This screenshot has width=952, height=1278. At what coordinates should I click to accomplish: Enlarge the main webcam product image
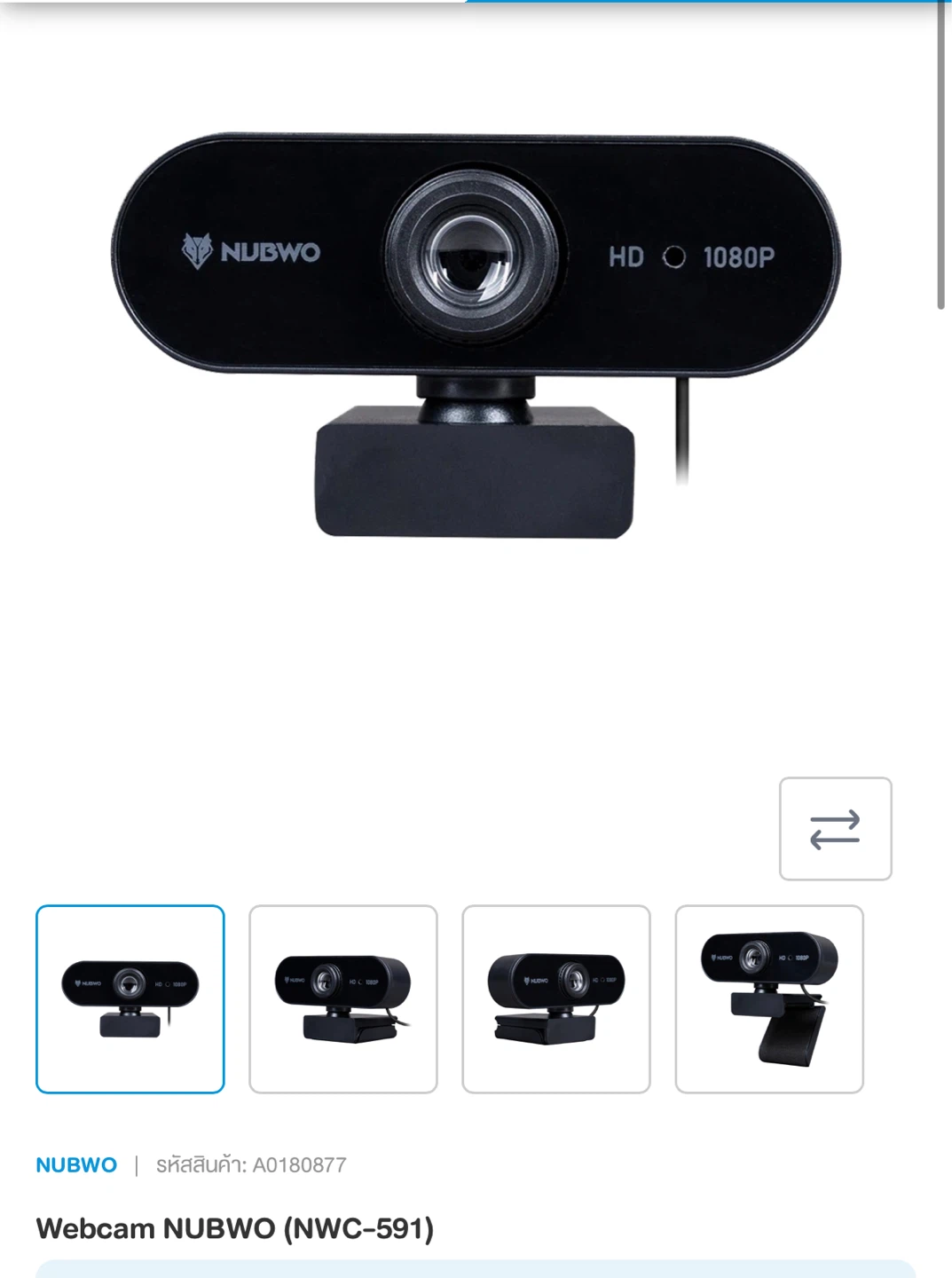(x=476, y=337)
